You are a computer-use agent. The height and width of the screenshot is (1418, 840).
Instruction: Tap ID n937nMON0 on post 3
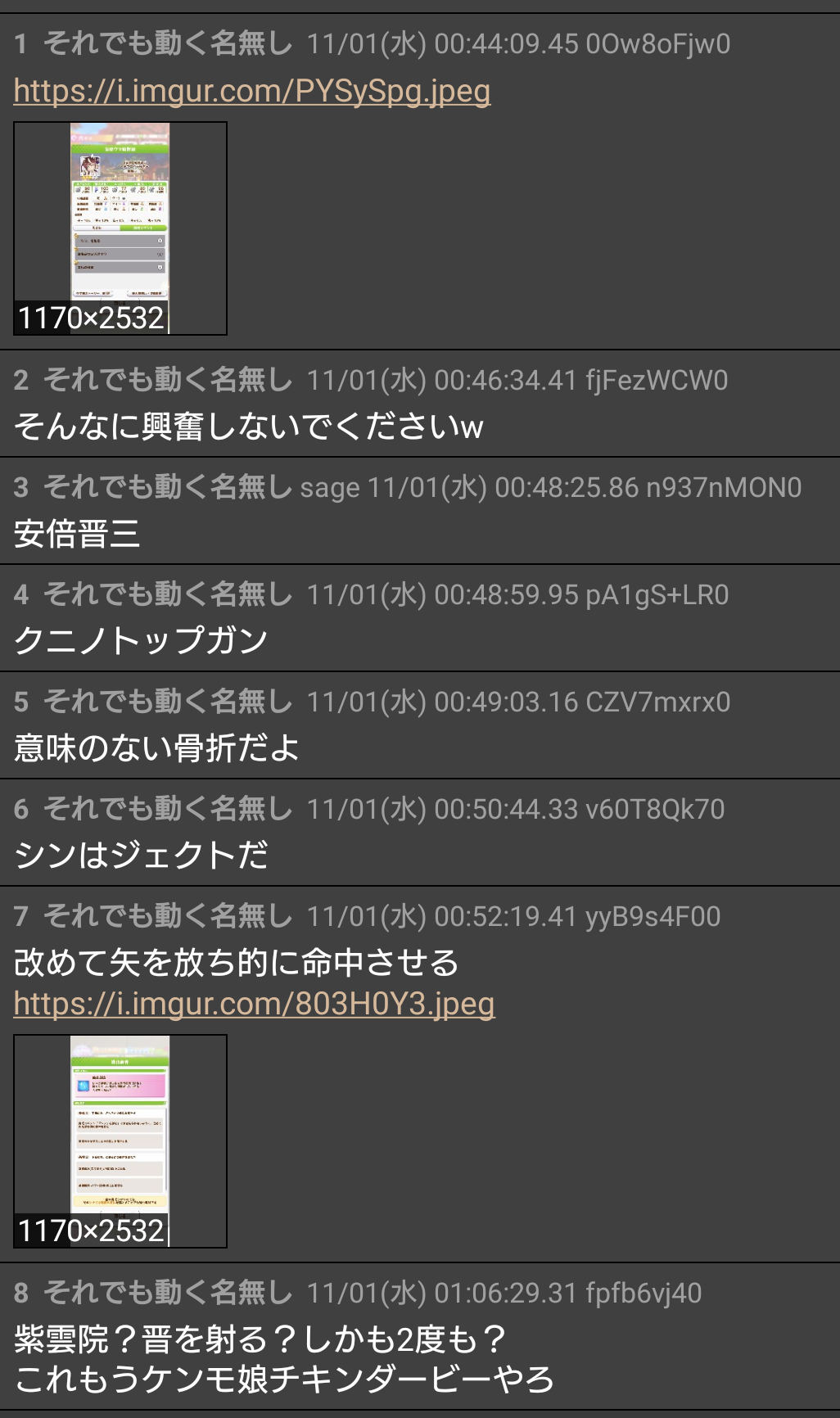click(724, 487)
